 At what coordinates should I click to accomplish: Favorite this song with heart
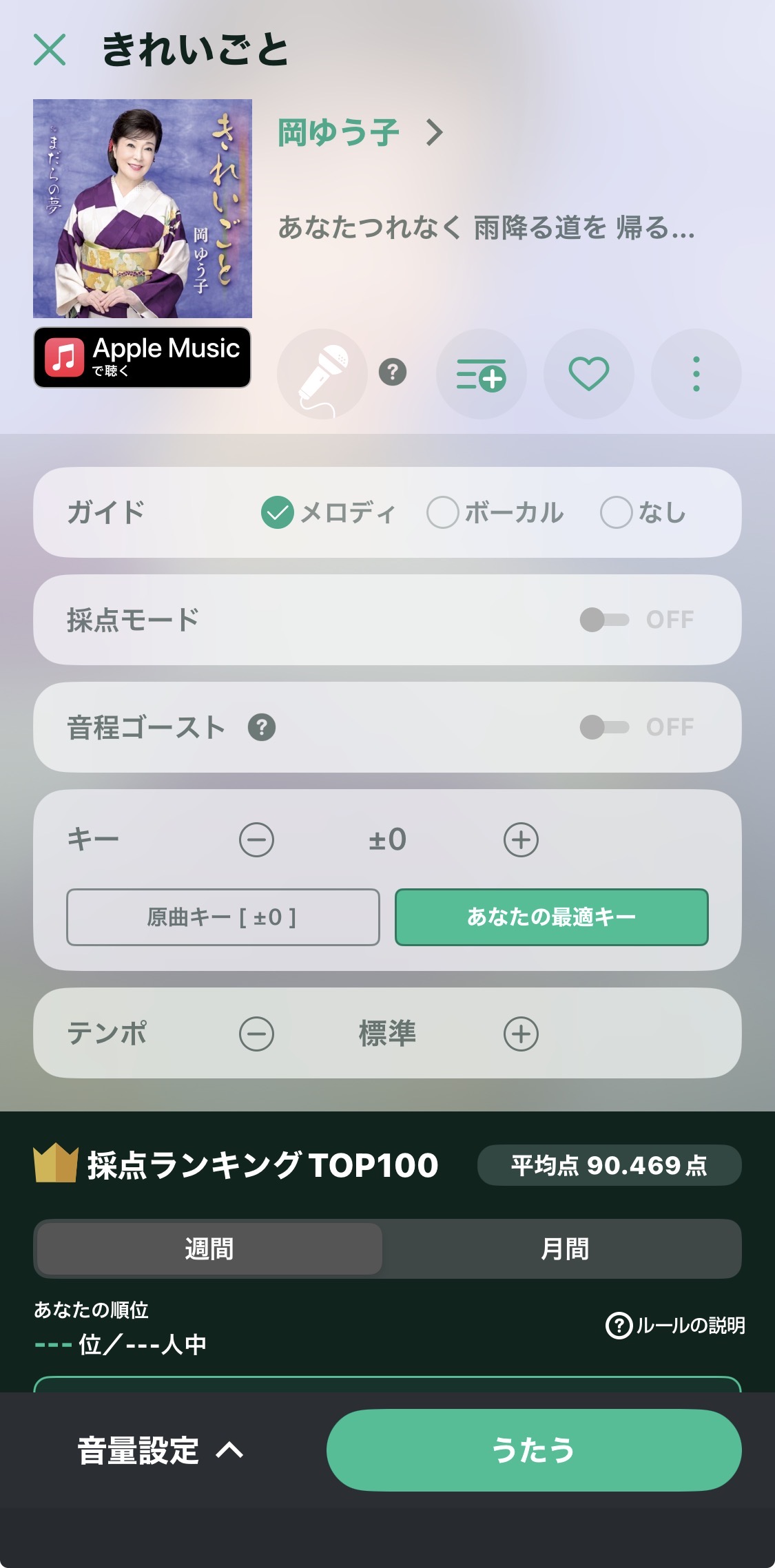588,374
